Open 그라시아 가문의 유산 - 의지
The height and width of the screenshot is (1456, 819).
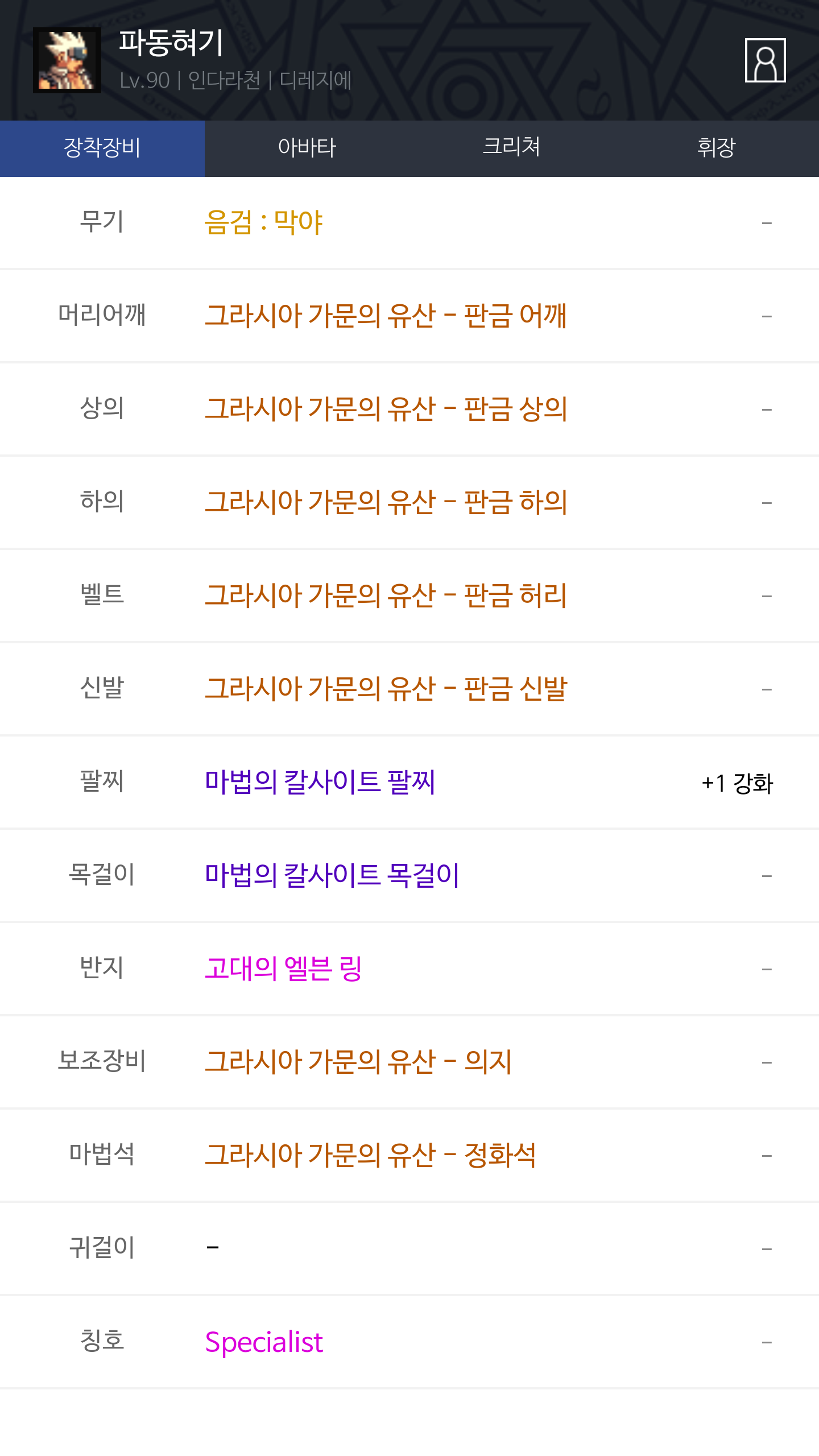(358, 1062)
